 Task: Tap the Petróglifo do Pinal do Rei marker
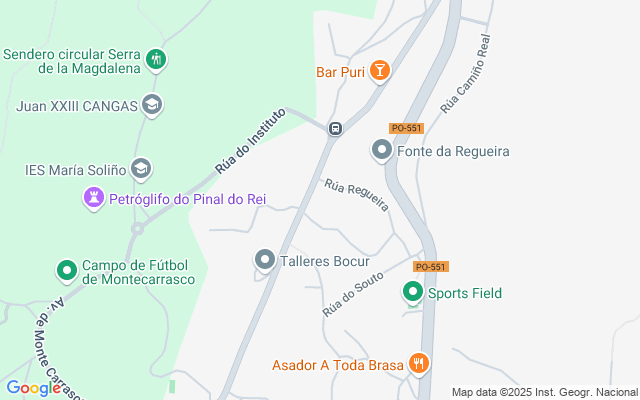94,199
